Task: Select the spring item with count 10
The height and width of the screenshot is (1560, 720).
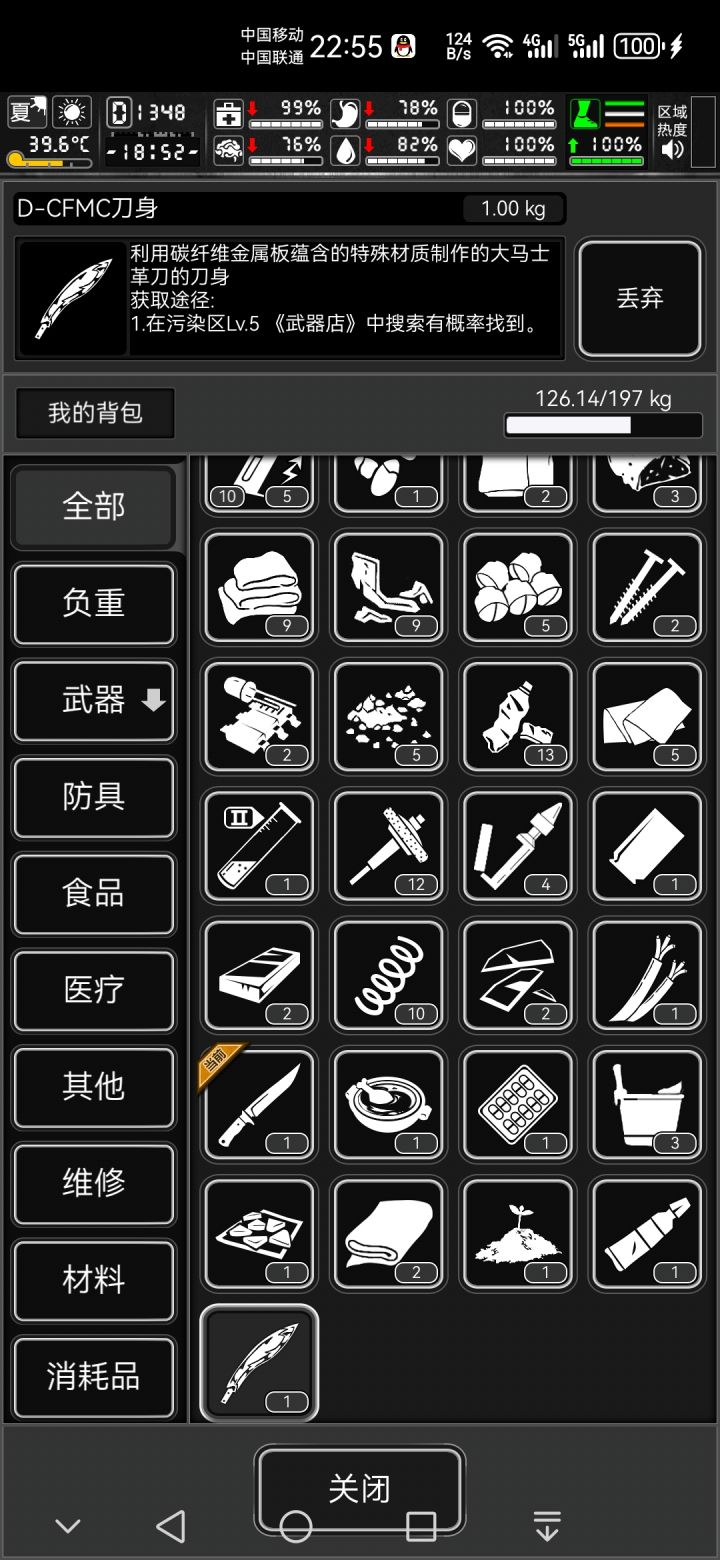Action: point(389,976)
